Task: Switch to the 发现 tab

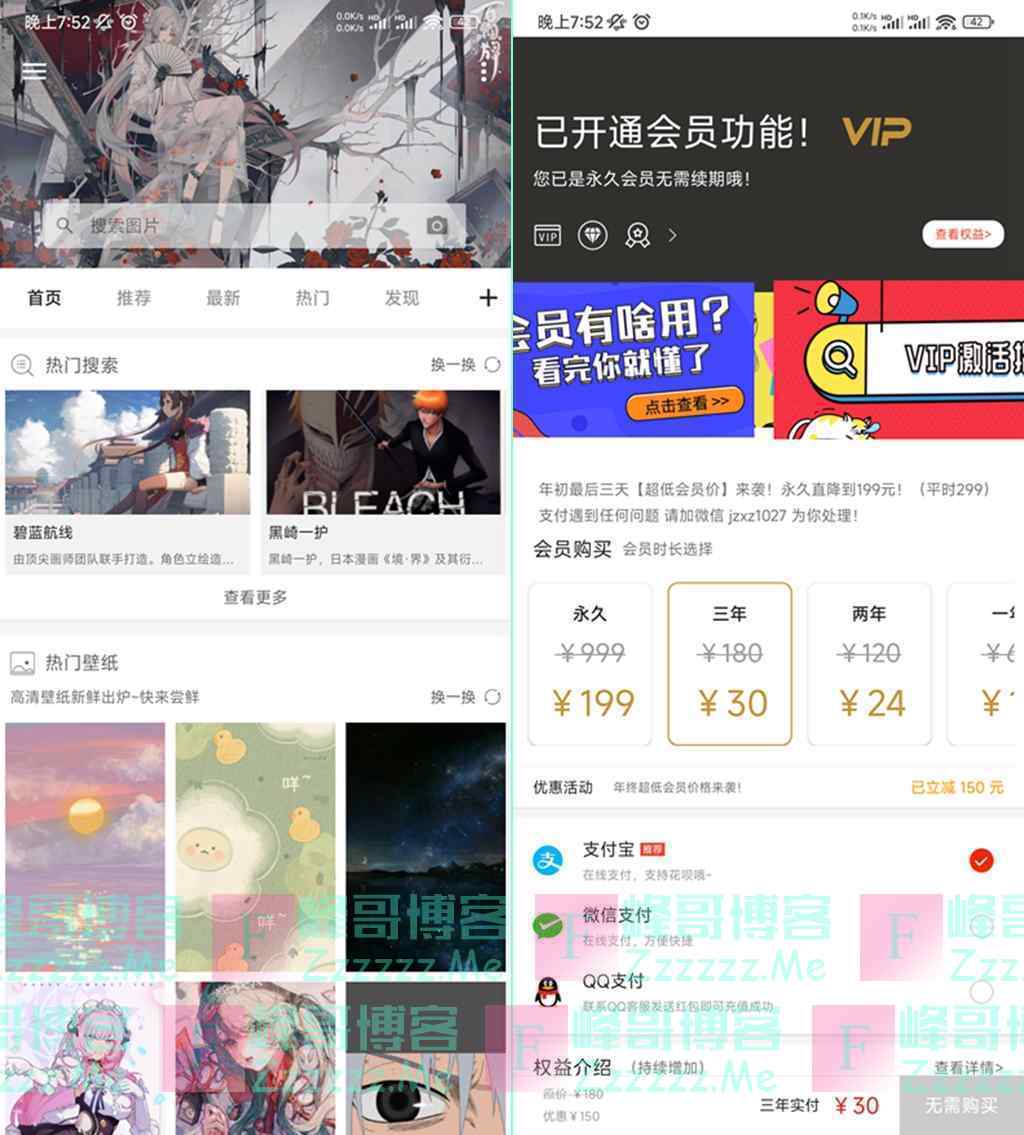Action: [x=402, y=298]
